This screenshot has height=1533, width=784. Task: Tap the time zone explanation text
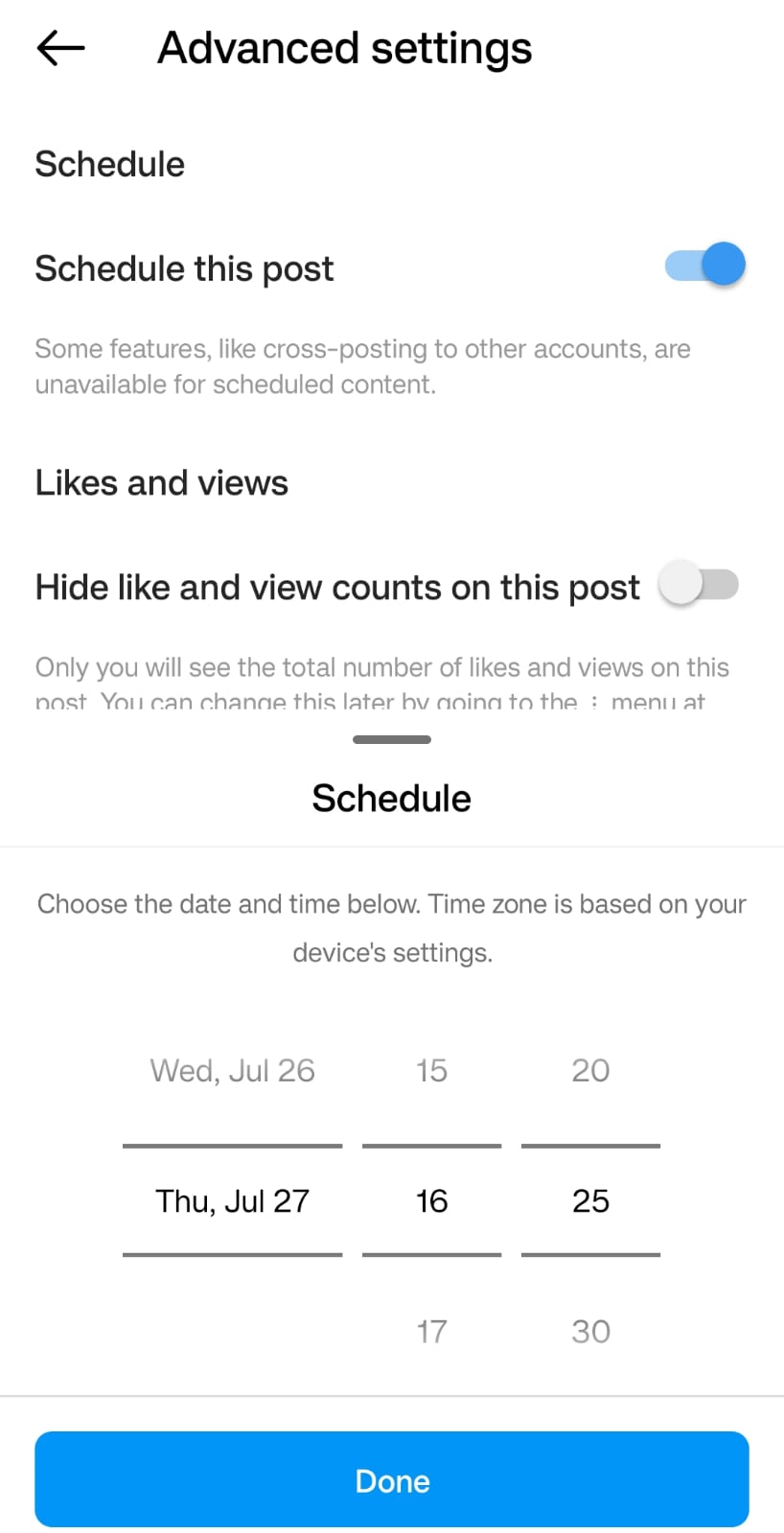tap(392, 927)
